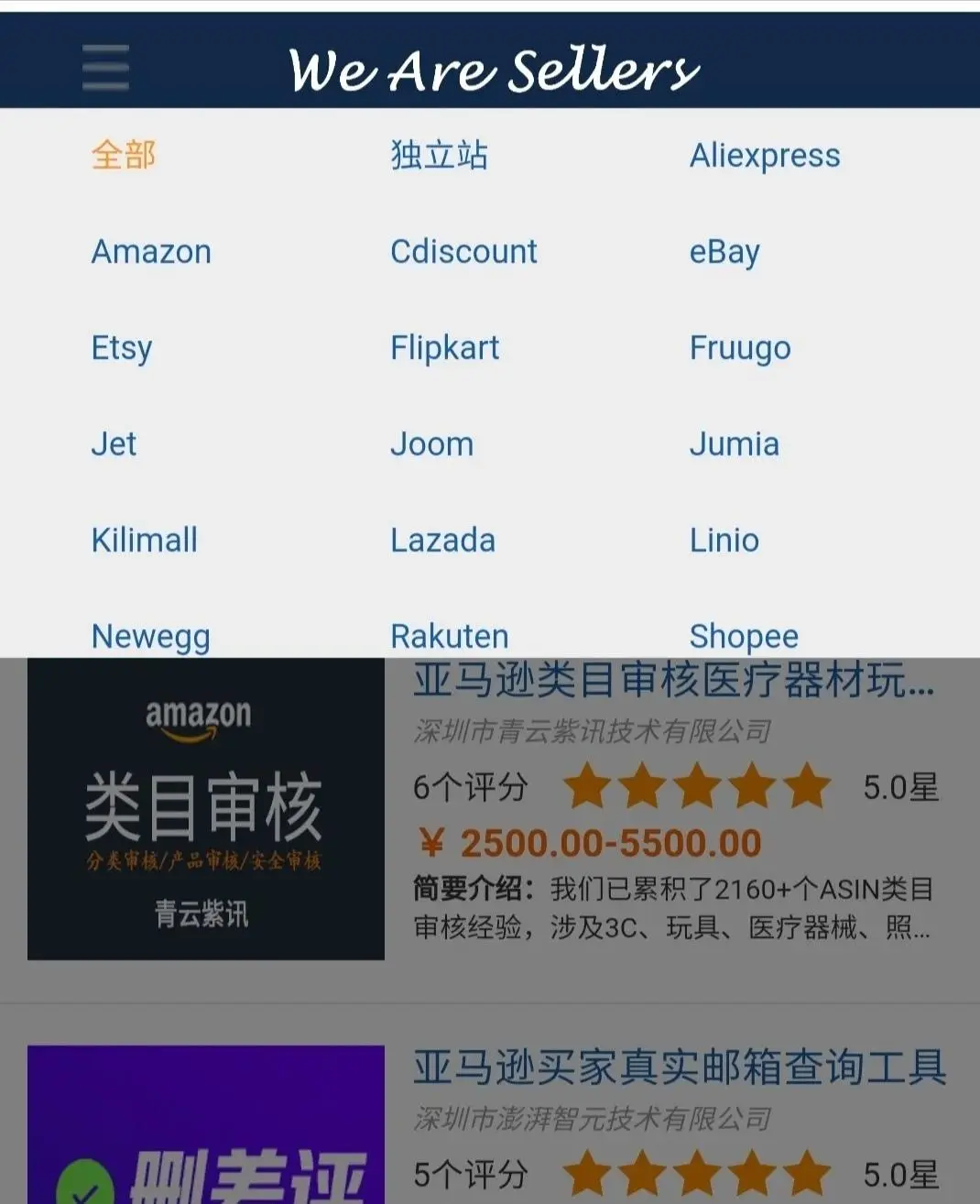Pick eBay in the platform menu
This screenshot has height=1204, width=980.
pyautogui.click(x=724, y=251)
